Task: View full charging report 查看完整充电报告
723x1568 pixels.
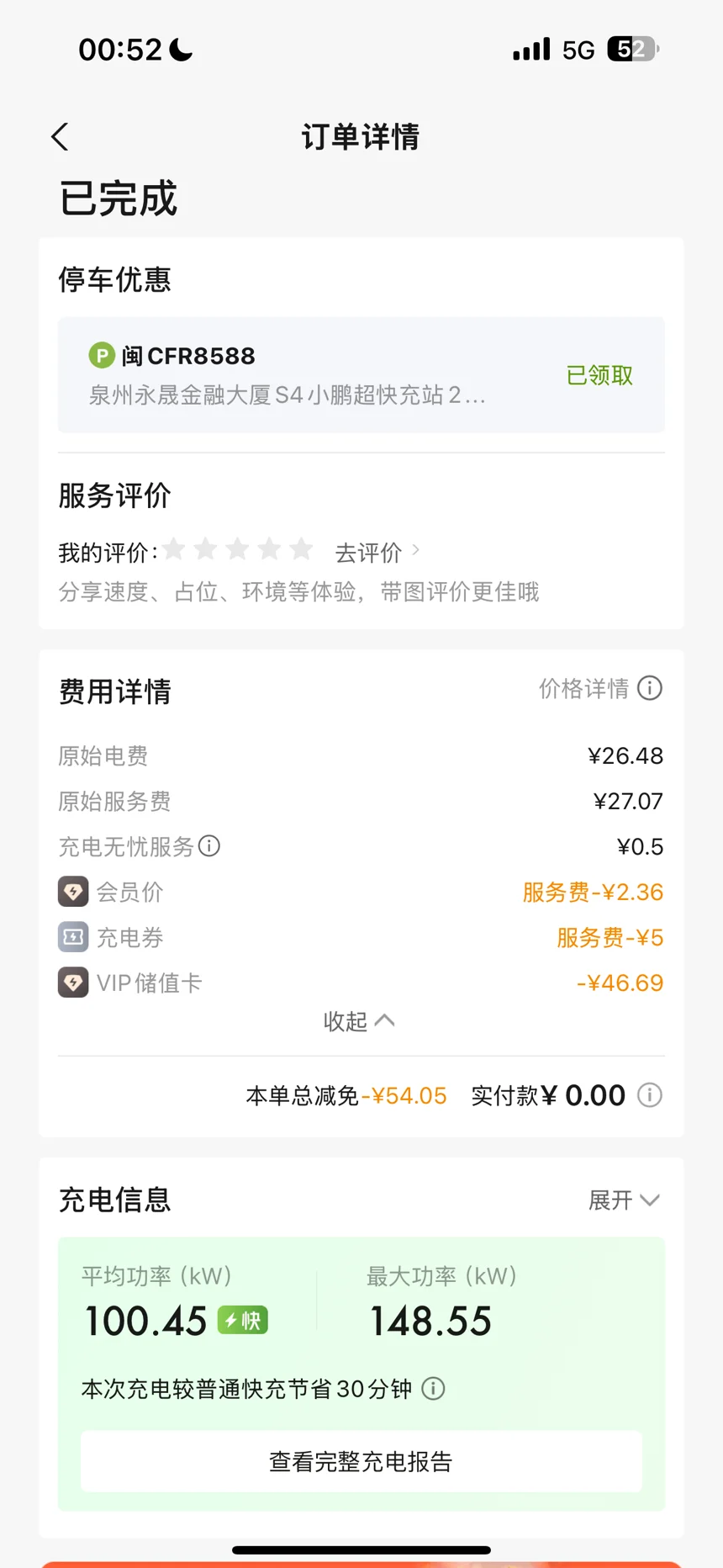Action: point(361,1462)
